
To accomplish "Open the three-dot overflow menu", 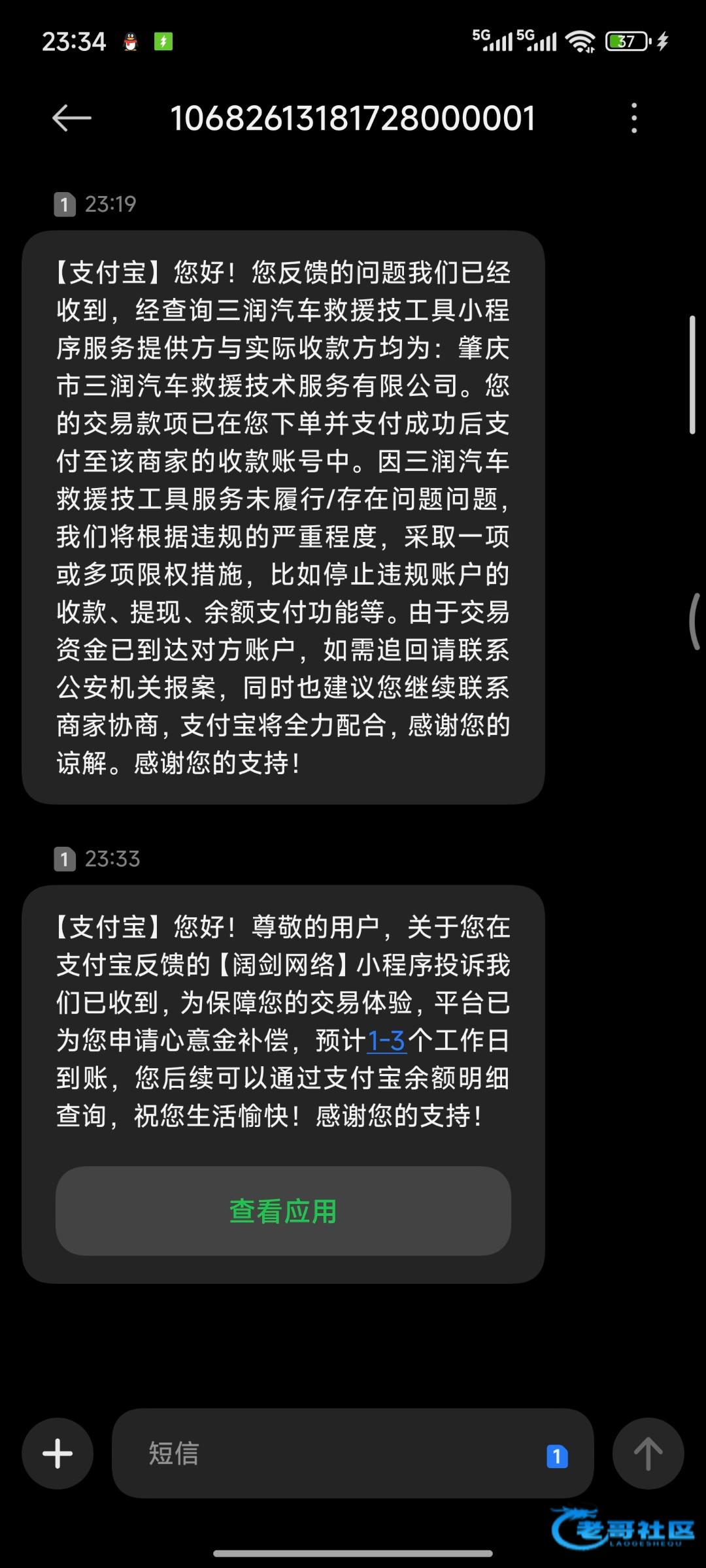I will click(x=633, y=118).
